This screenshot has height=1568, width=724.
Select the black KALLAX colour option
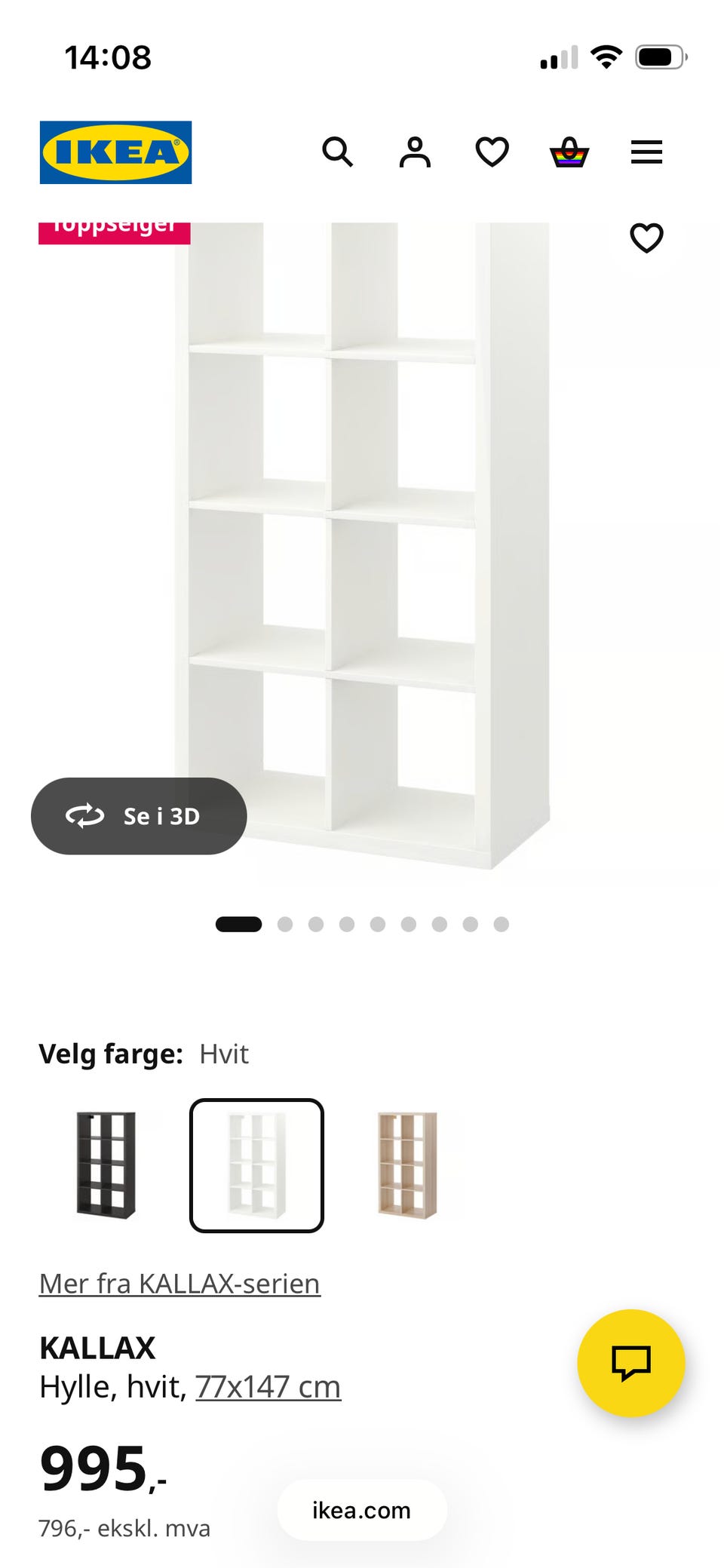click(x=106, y=1165)
